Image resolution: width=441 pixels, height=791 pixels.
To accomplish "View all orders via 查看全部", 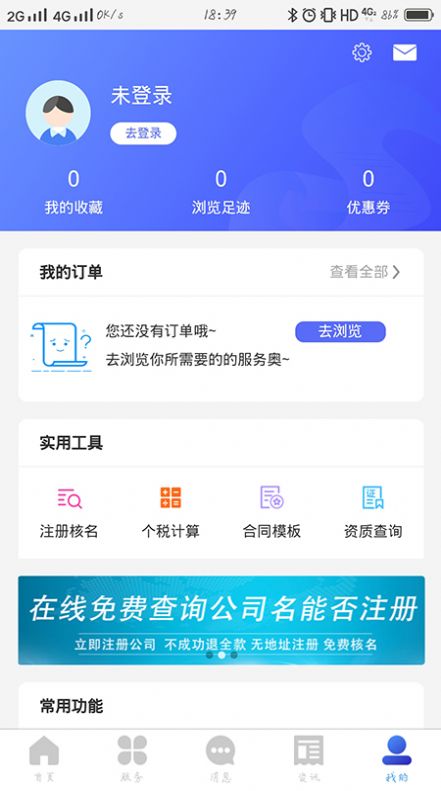I will (365, 272).
